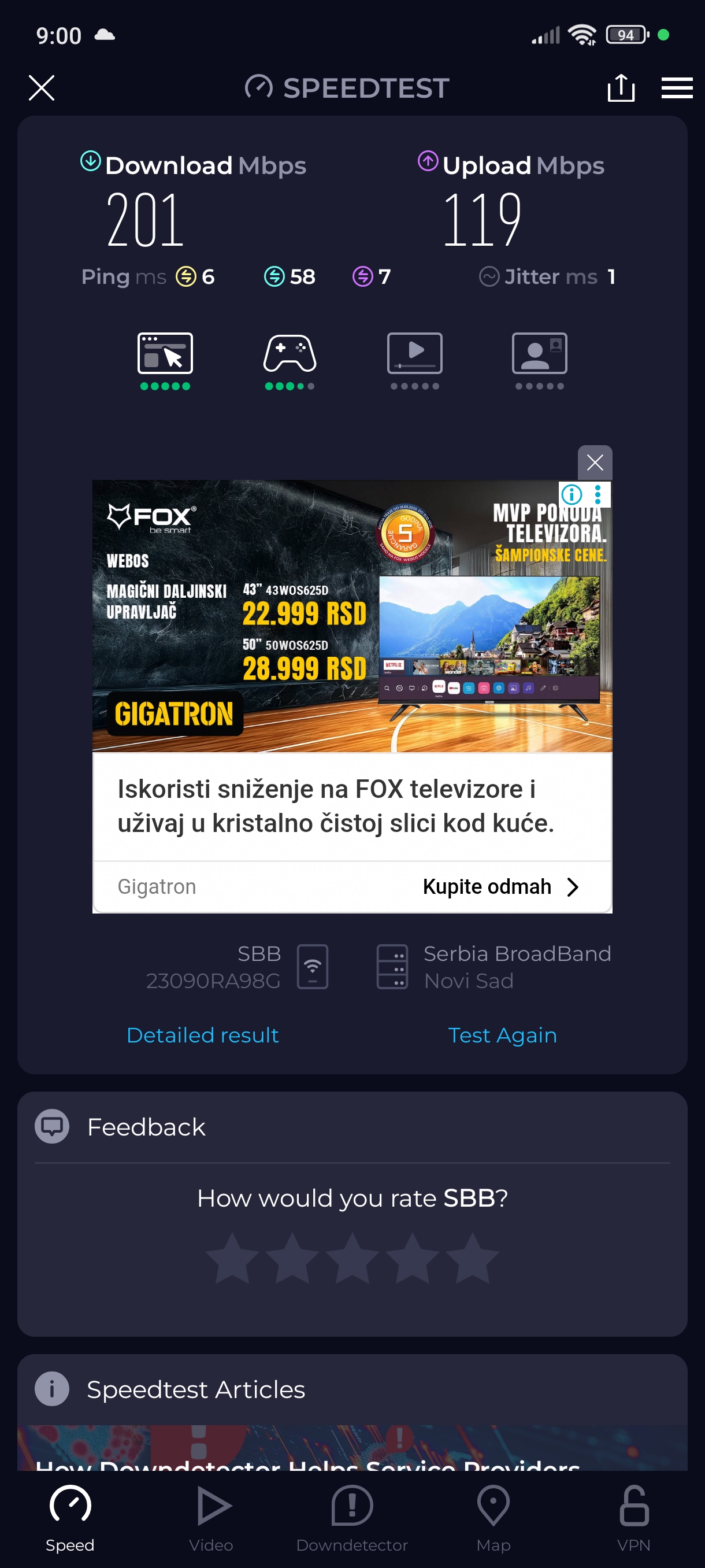
Task: Run Test Again
Action: tap(502, 1035)
